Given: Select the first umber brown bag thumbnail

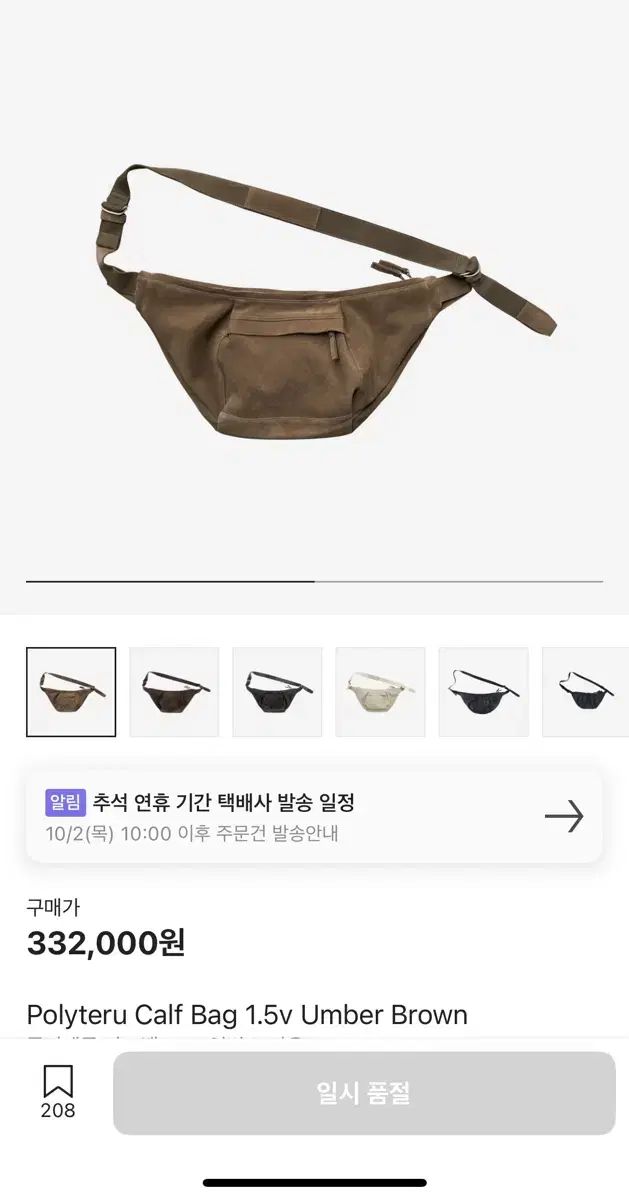Looking at the screenshot, I should tap(71, 692).
